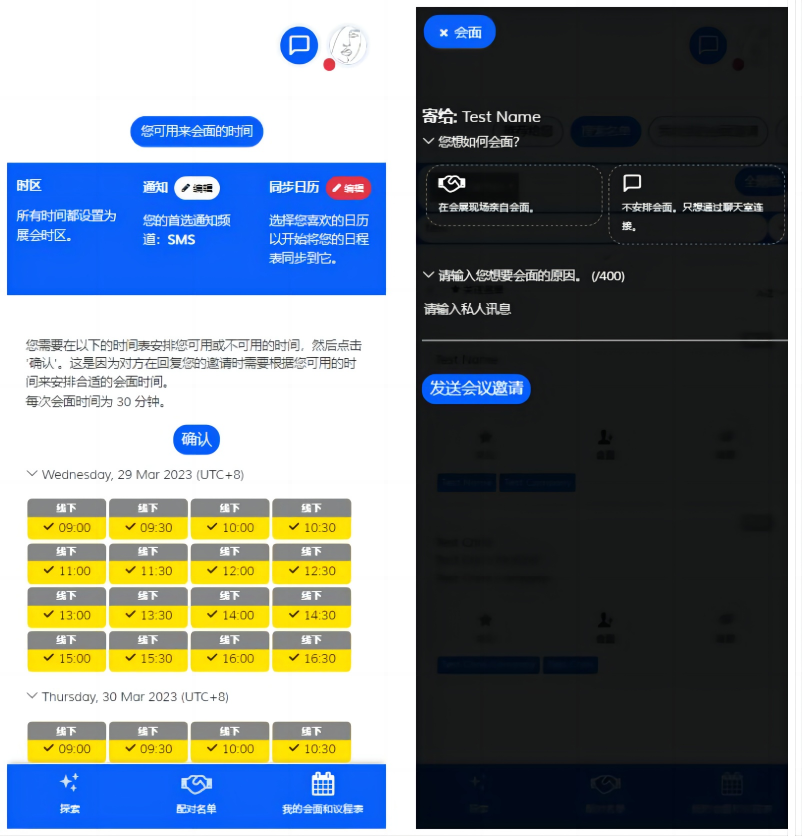The height and width of the screenshot is (836, 802).
Task: Collapse the Wednesday, 29 Mar 2023 section
Action: tap(33, 474)
